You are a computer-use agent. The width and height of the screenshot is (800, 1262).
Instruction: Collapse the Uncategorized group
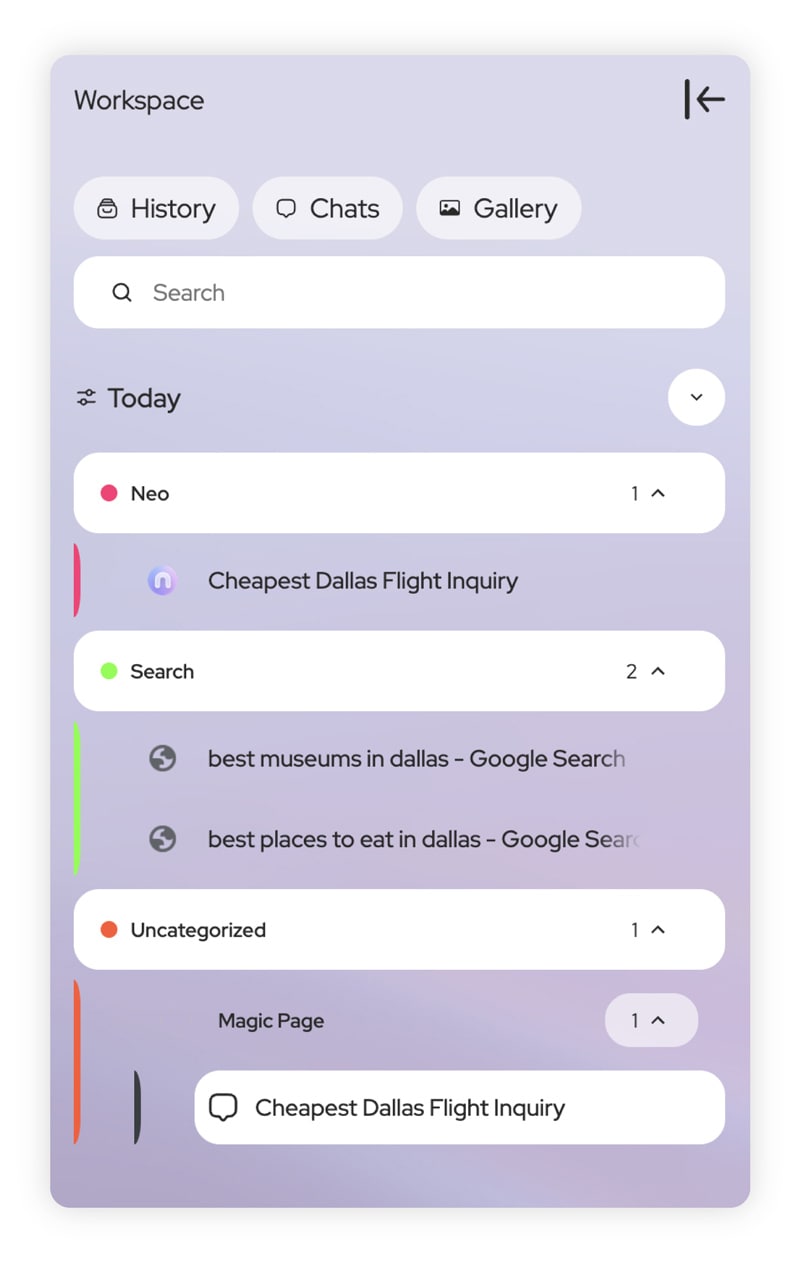tap(657, 930)
